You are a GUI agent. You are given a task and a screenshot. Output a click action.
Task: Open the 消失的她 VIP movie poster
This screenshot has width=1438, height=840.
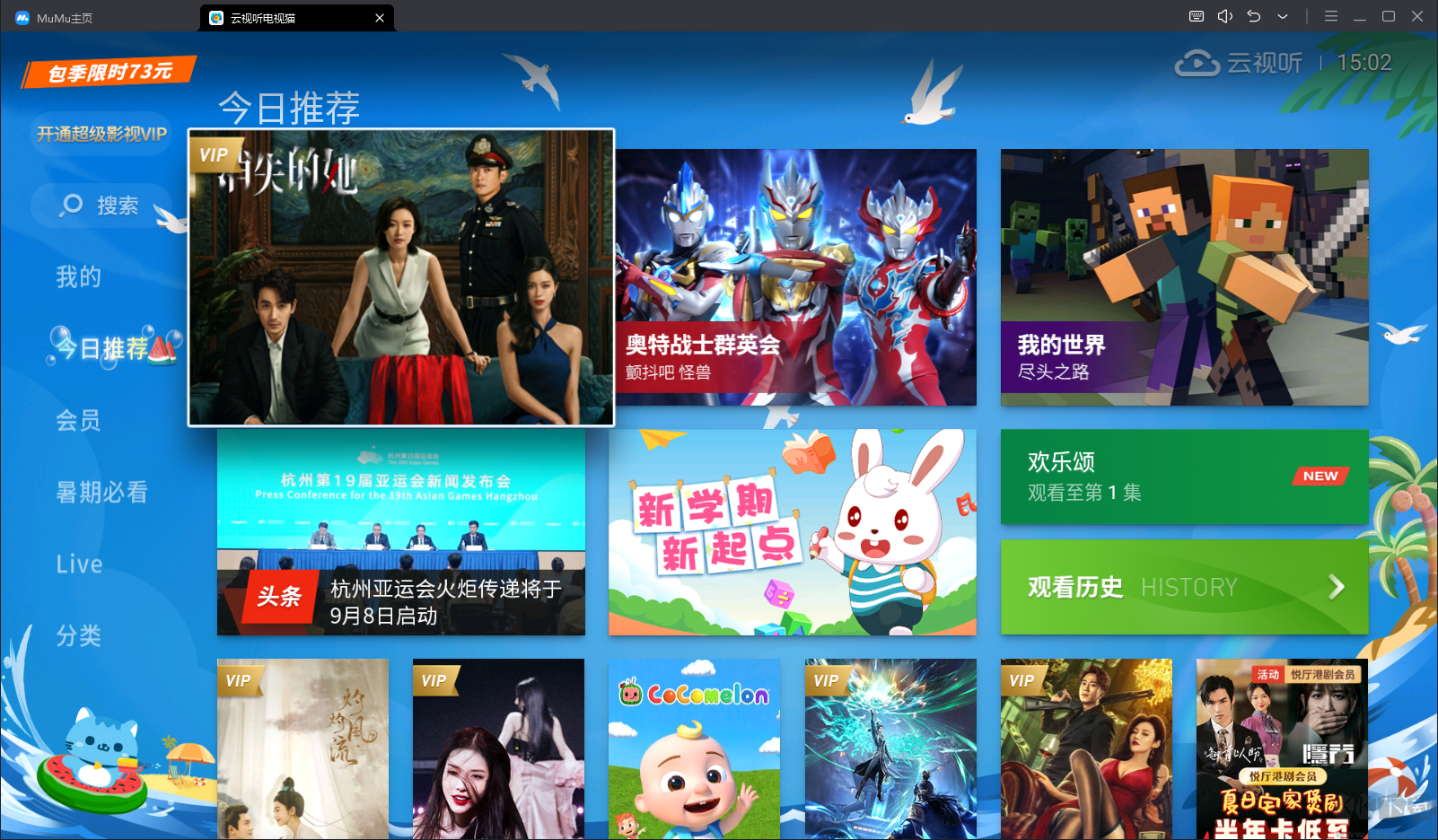tap(400, 277)
